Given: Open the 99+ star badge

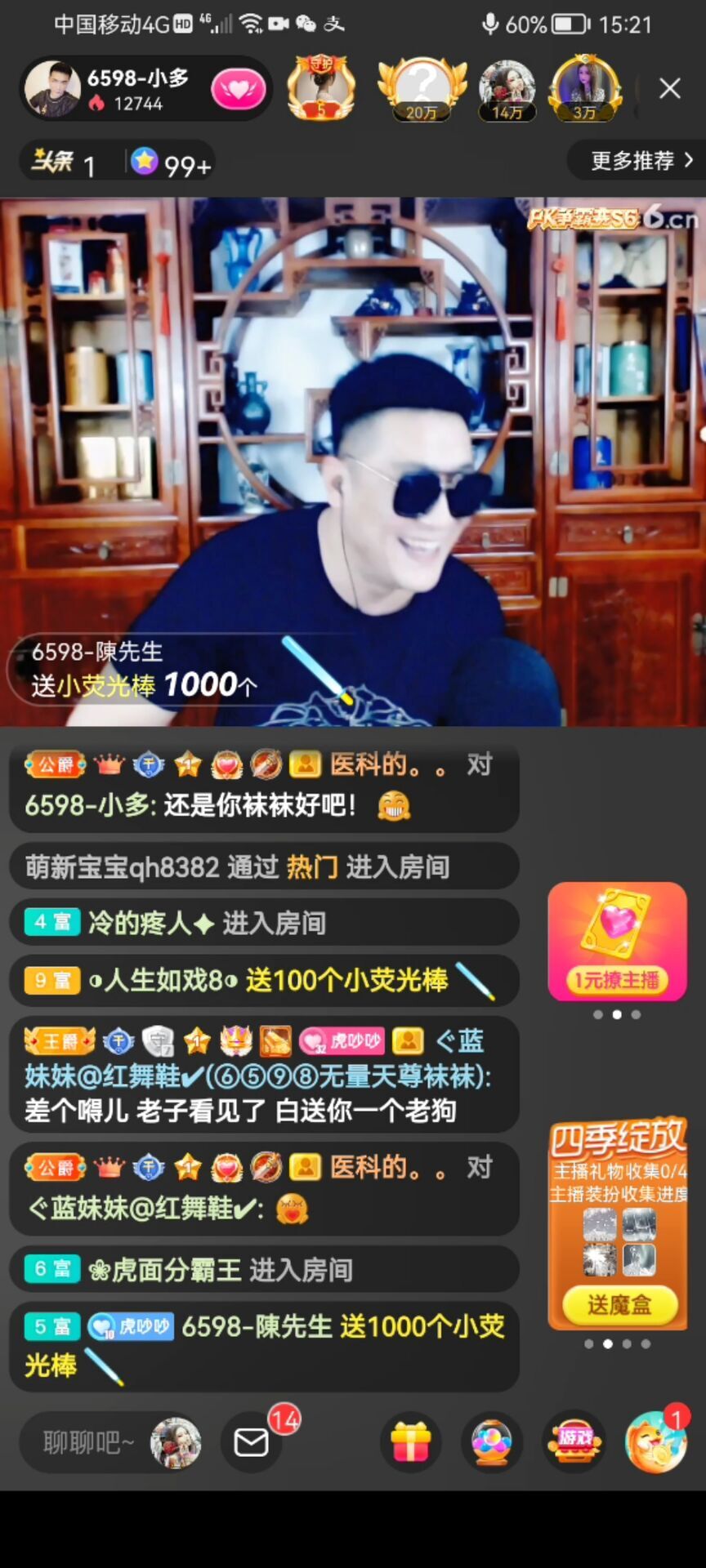Looking at the screenshot, I should click(x=172, y=163).
